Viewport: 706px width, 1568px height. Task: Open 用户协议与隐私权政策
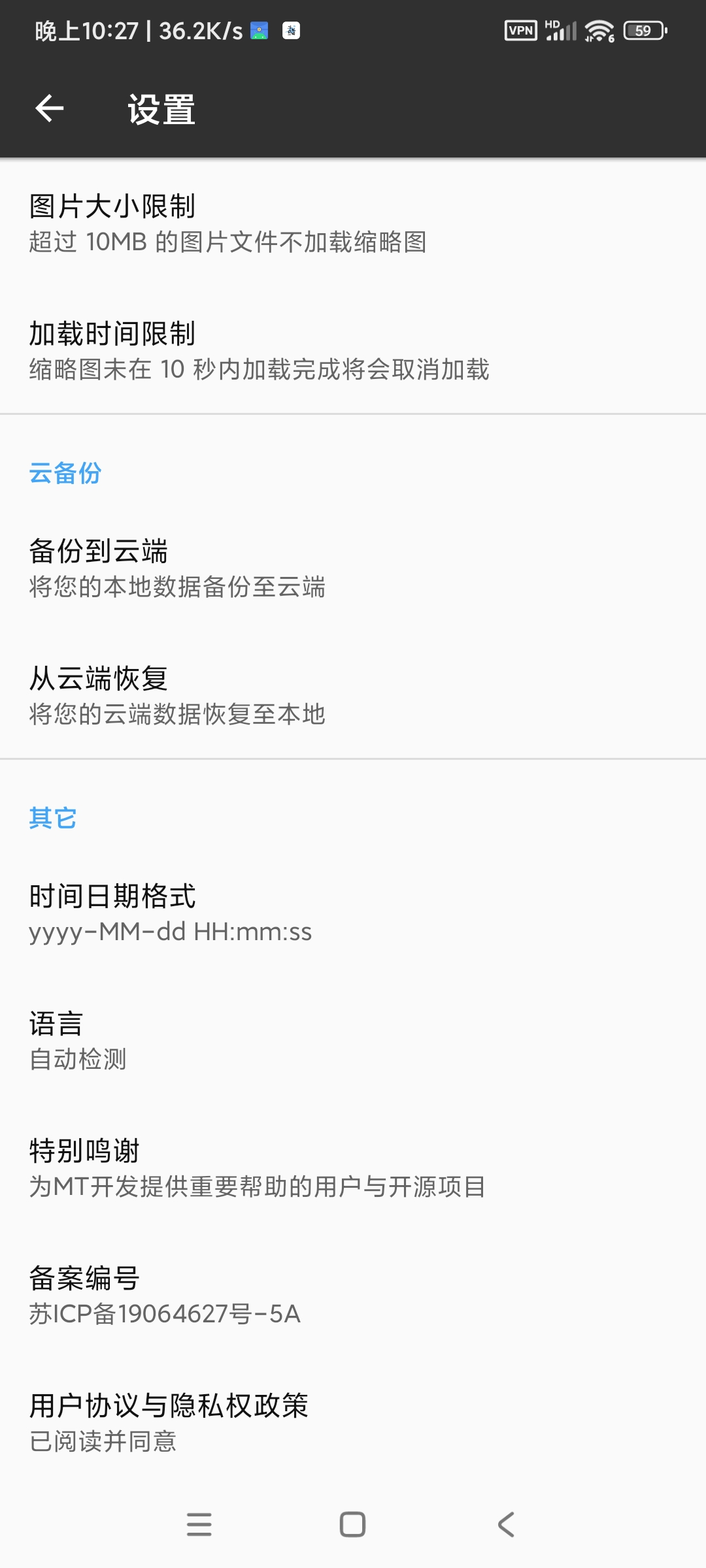click(353, 1422)
